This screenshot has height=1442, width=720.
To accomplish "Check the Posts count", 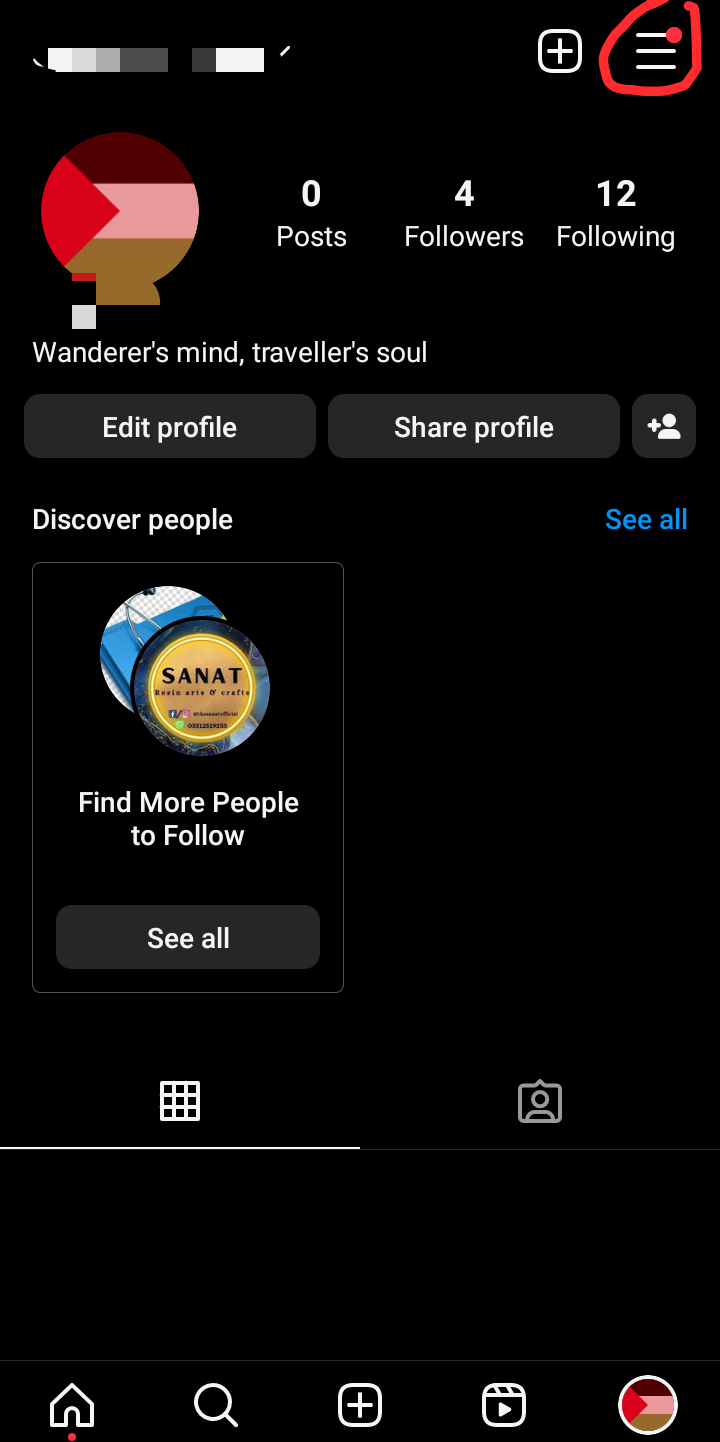I will click(311, 212).
